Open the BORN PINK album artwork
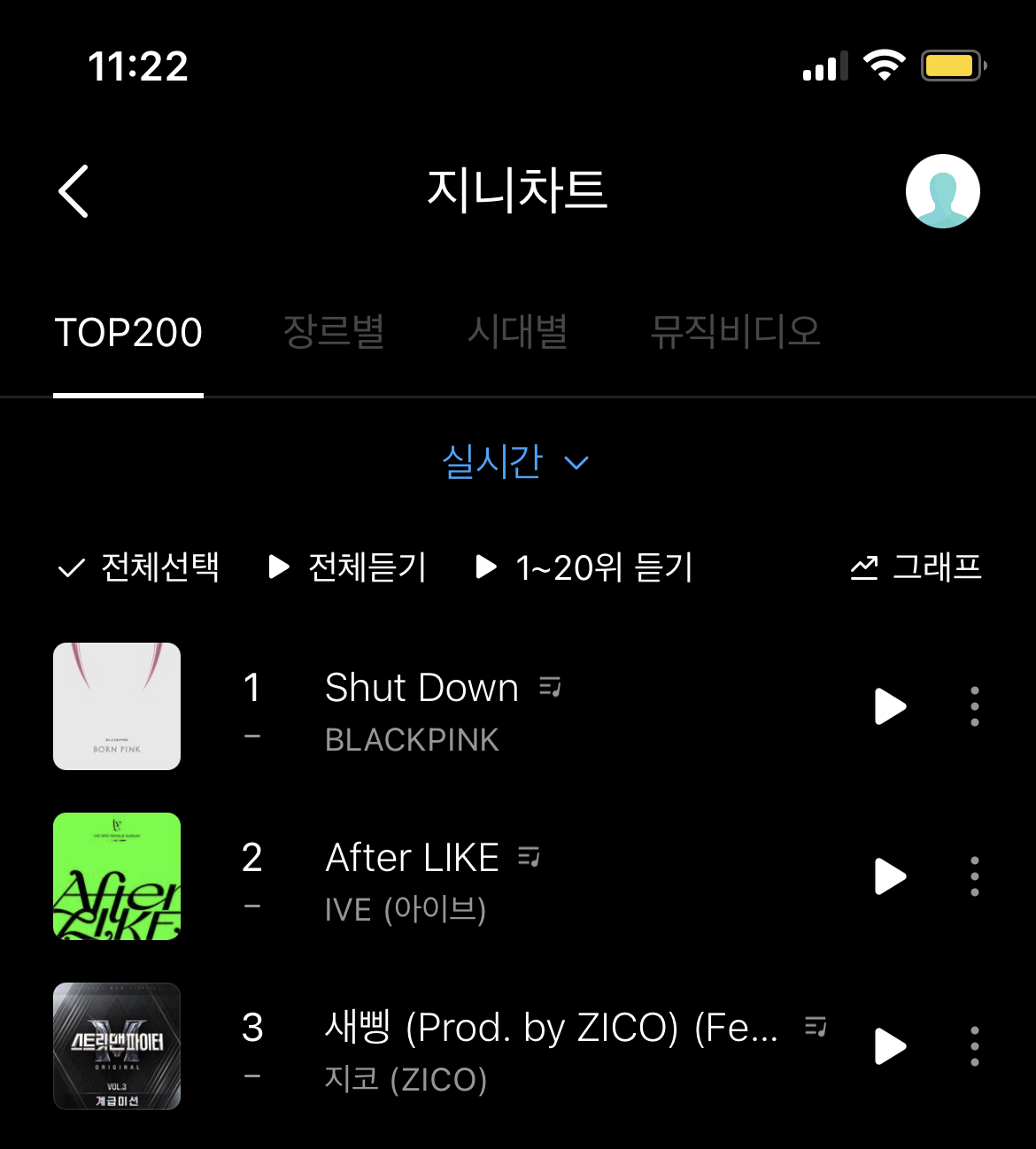Image resolution: width=1036 pixels, height=1149 pixels. [x=116, y=706]
